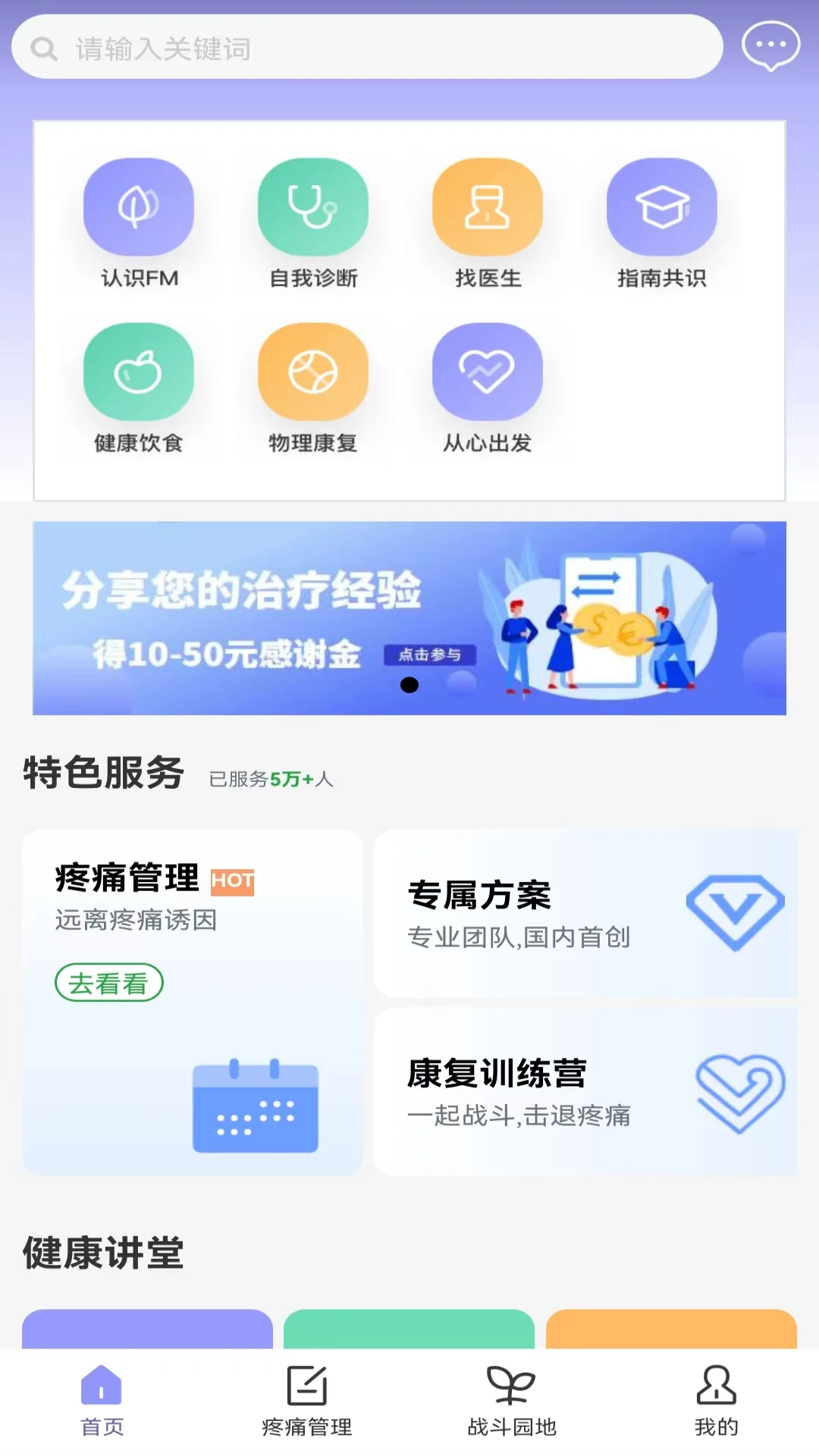Open the 专属方案 card
Screen dimensions: 819x1456
pyautogui.click(x=585, y=913)
